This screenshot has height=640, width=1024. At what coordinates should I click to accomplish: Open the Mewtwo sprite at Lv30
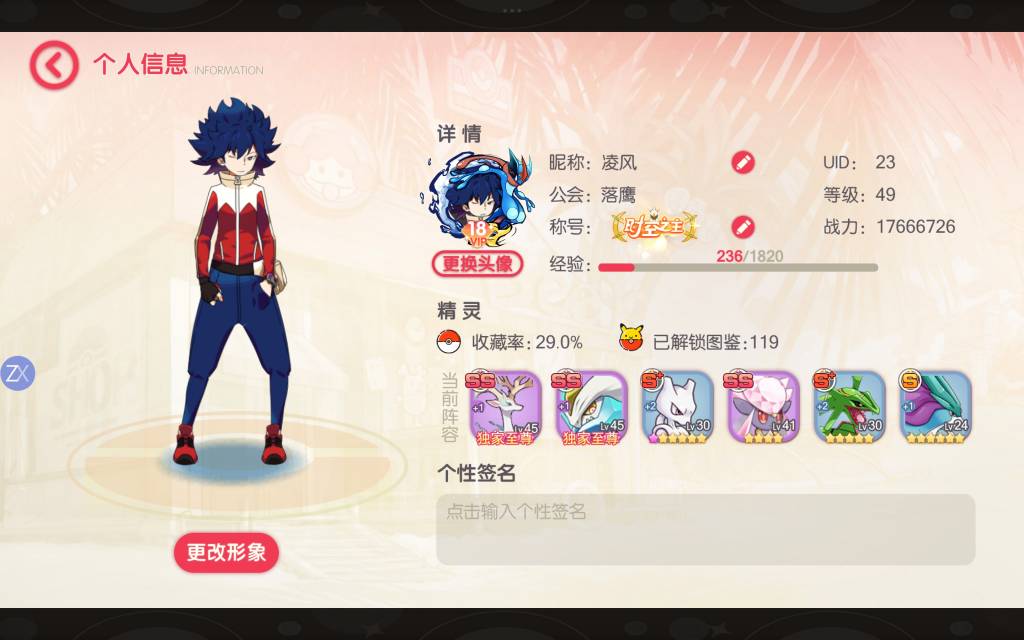[x=677, y=407]
